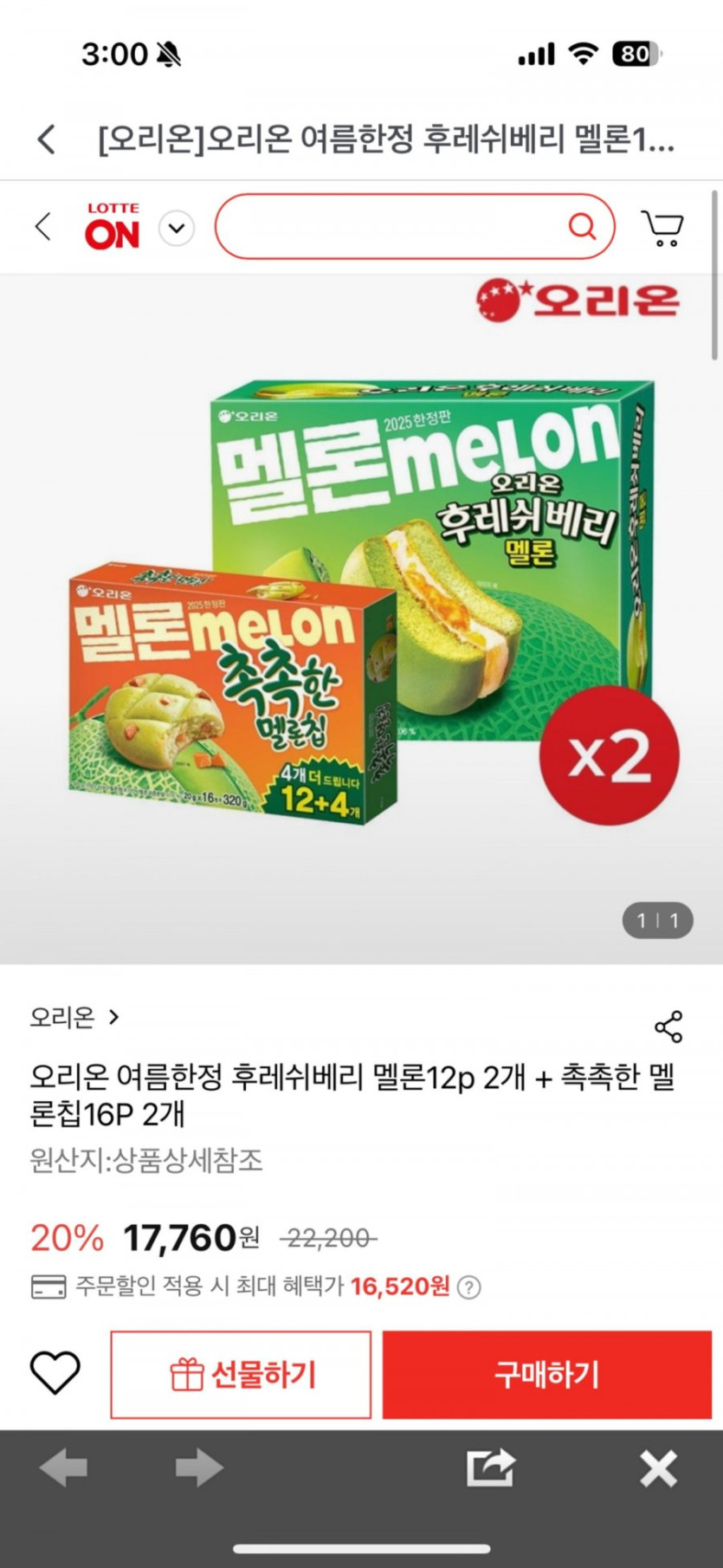Navigate forward in the bottom browser bar
Image resolution: width=723 pixels, height=1568 pixels.
coord(198,1468)
